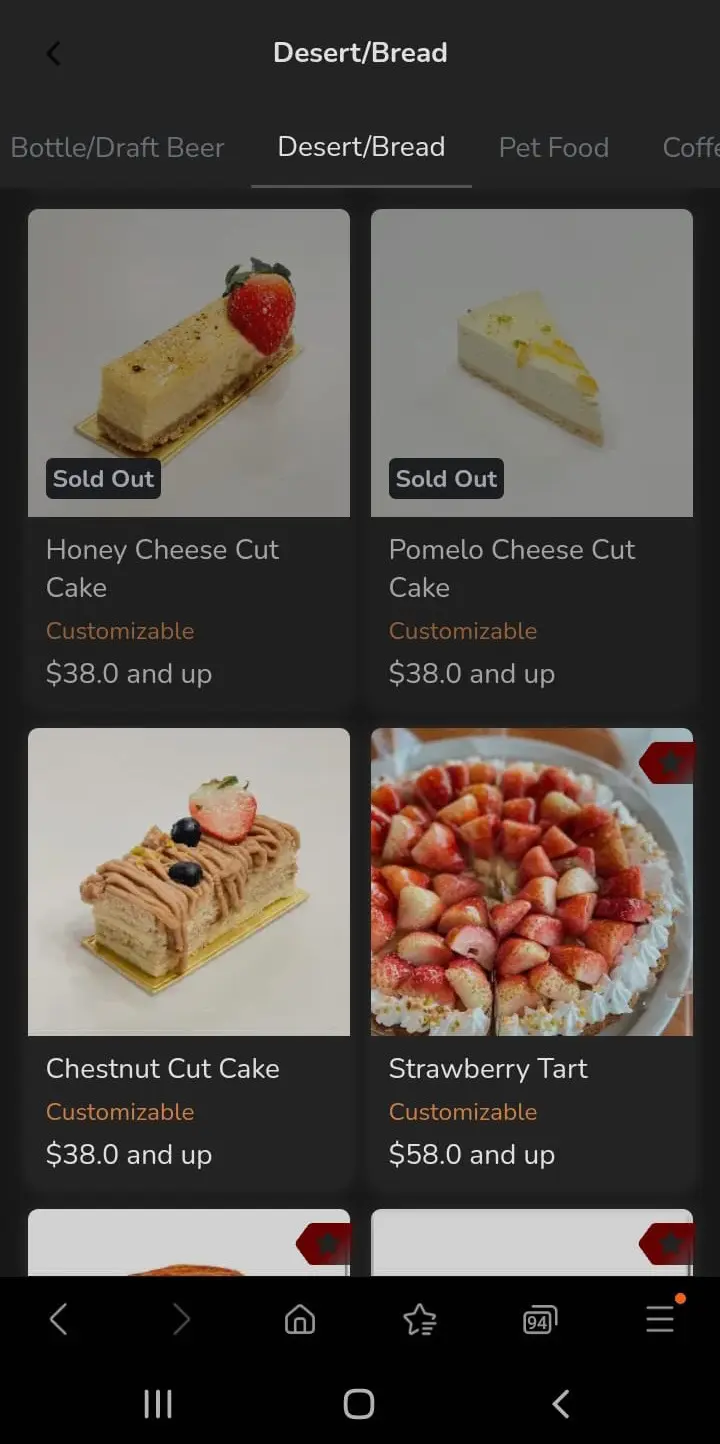Tap the system home button
This screenshot has height=1444, width=720.
click(x=359, y=1404)
